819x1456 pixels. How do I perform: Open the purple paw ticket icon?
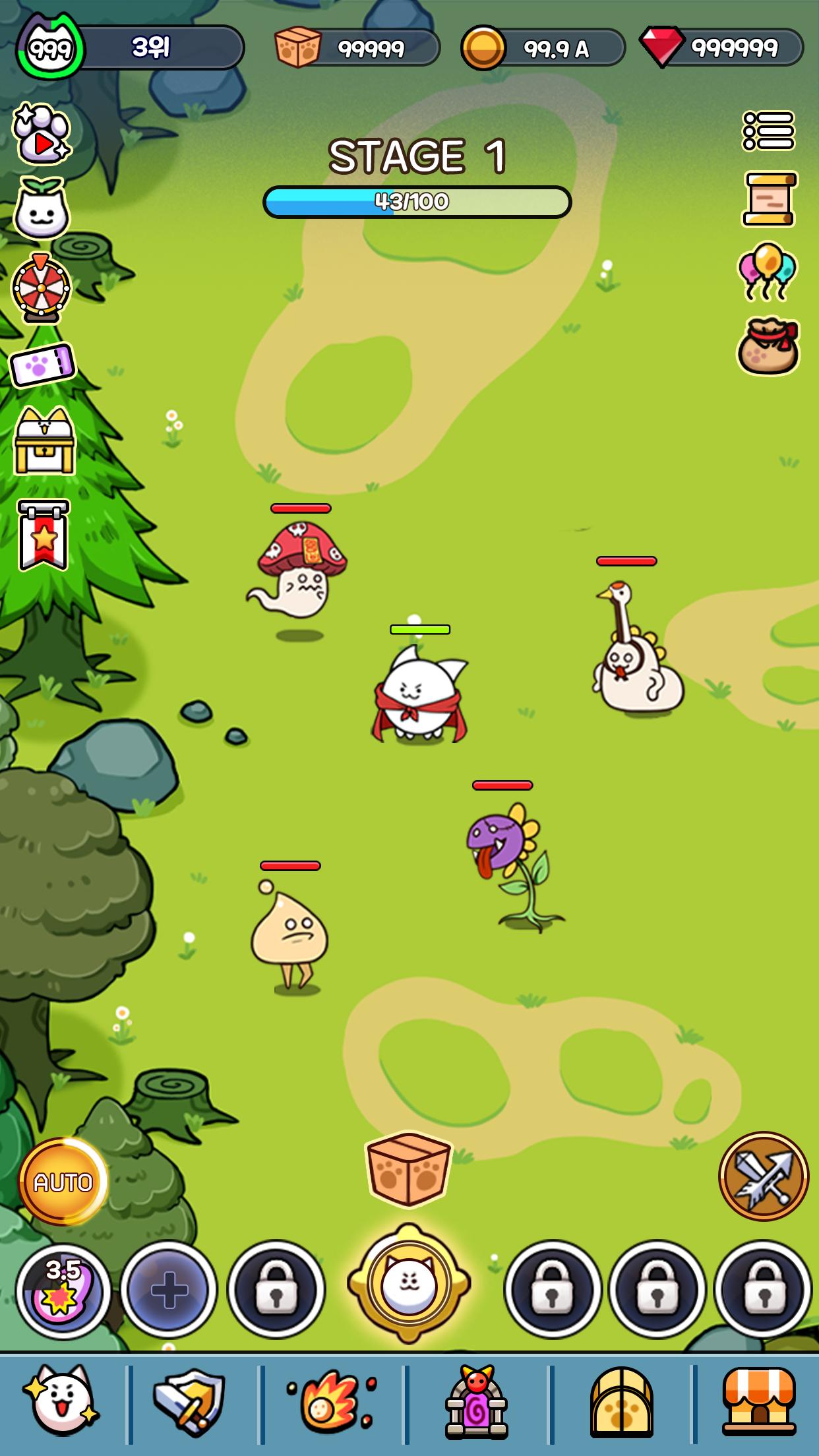coord(43,364)
